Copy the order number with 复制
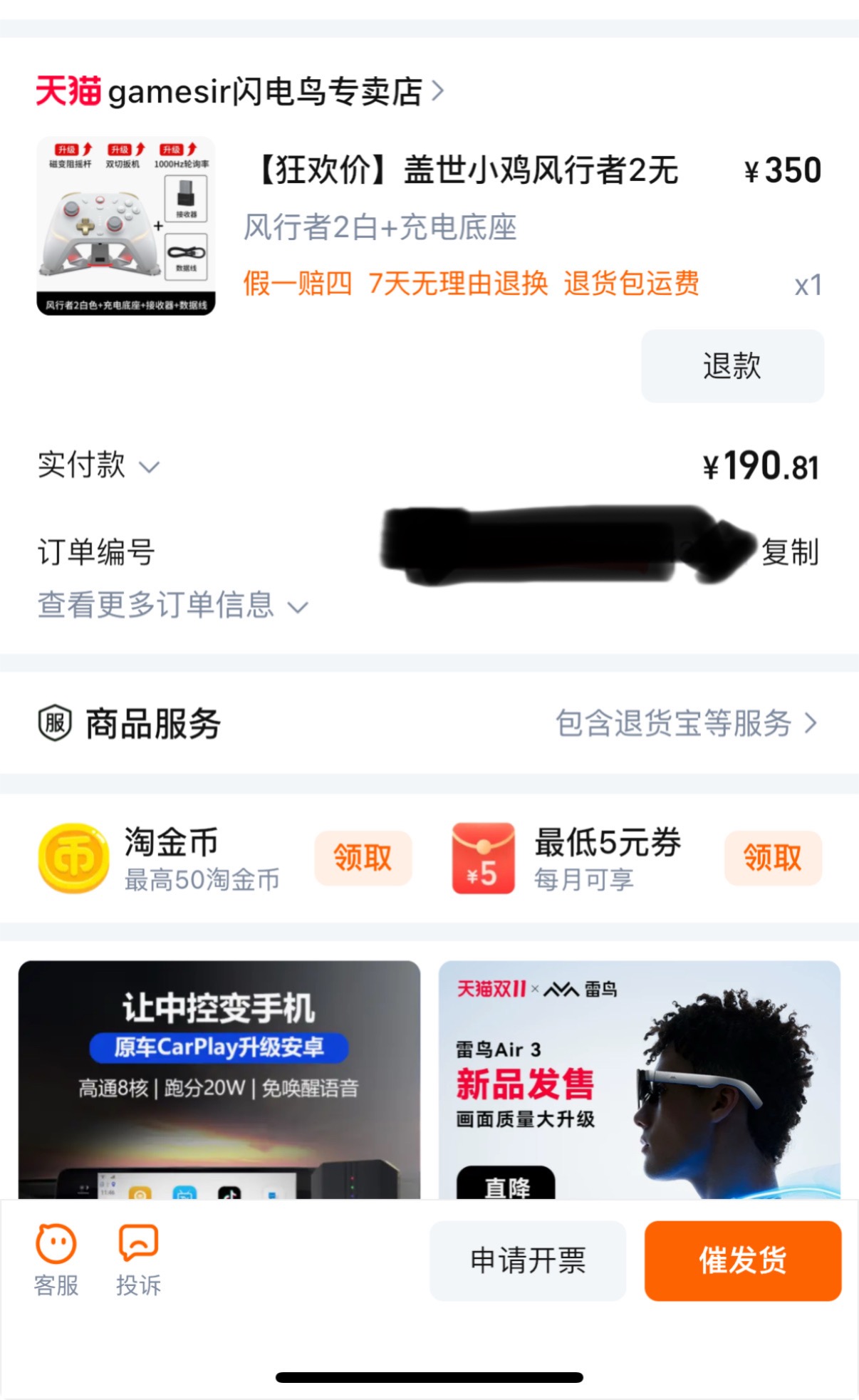 [790, 552]
